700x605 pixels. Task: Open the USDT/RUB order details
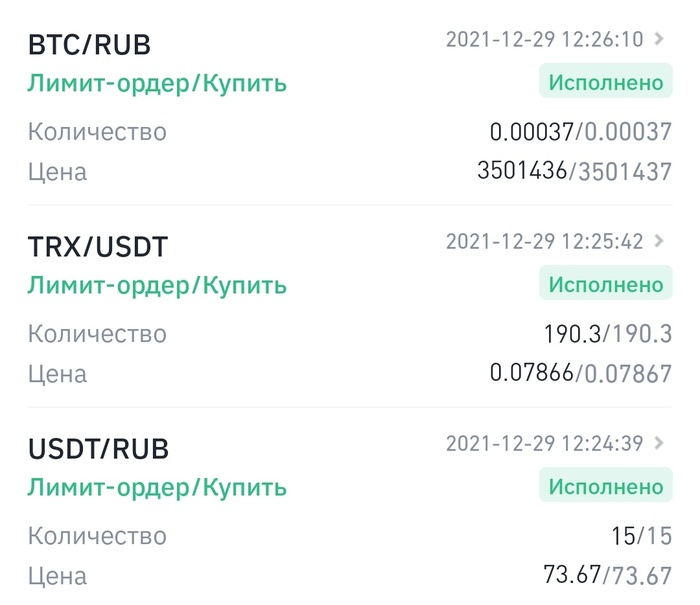point(658,444)
